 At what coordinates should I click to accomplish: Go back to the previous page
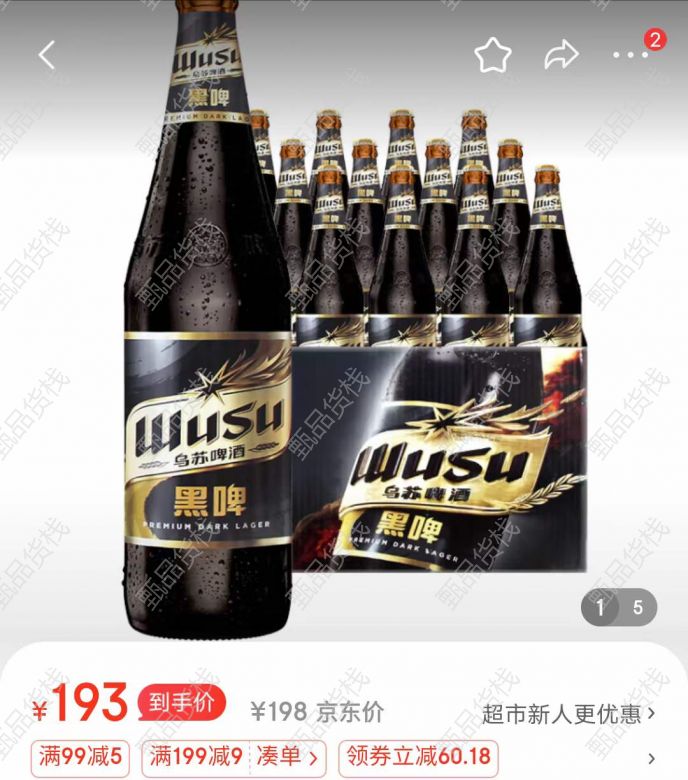coord(46,55)
